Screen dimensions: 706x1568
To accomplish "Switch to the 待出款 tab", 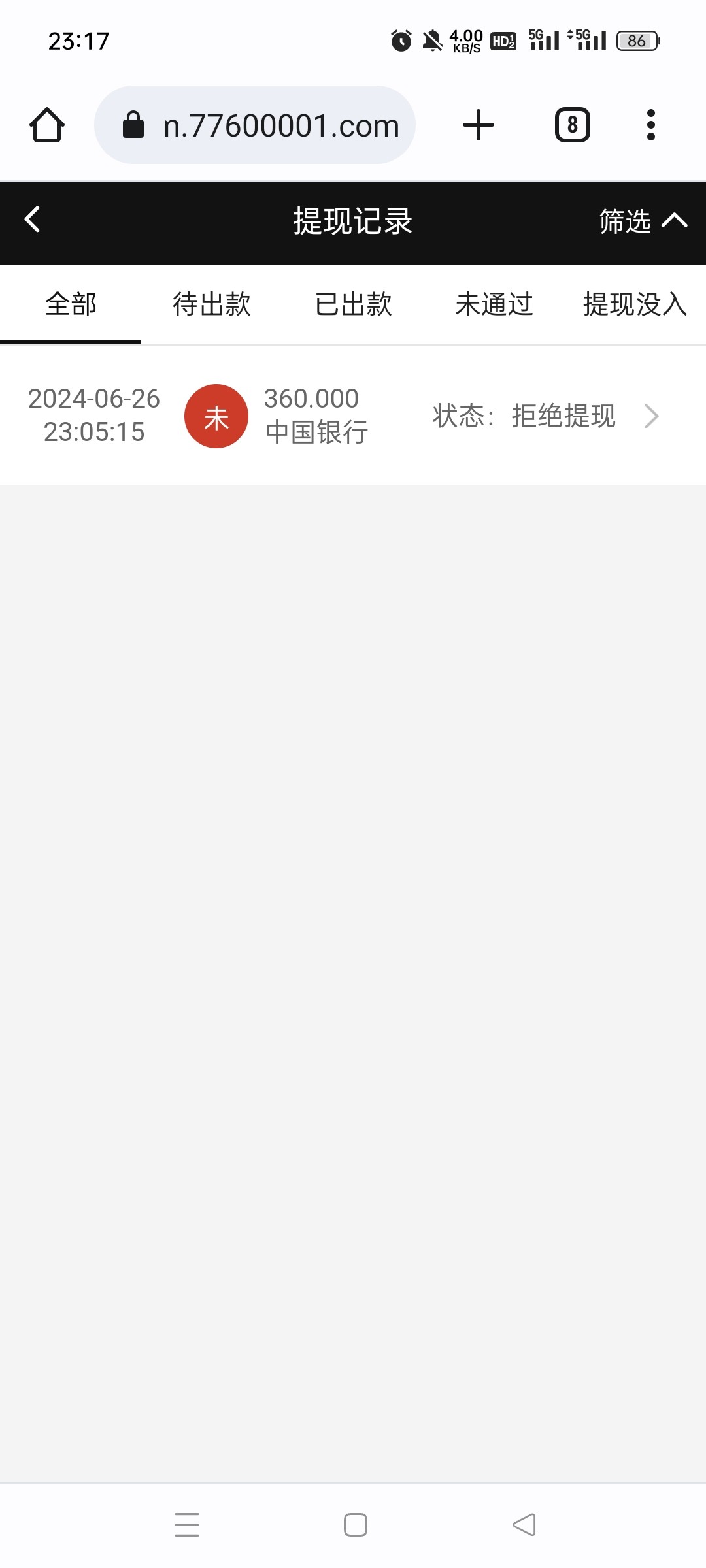I will point(212,304).
